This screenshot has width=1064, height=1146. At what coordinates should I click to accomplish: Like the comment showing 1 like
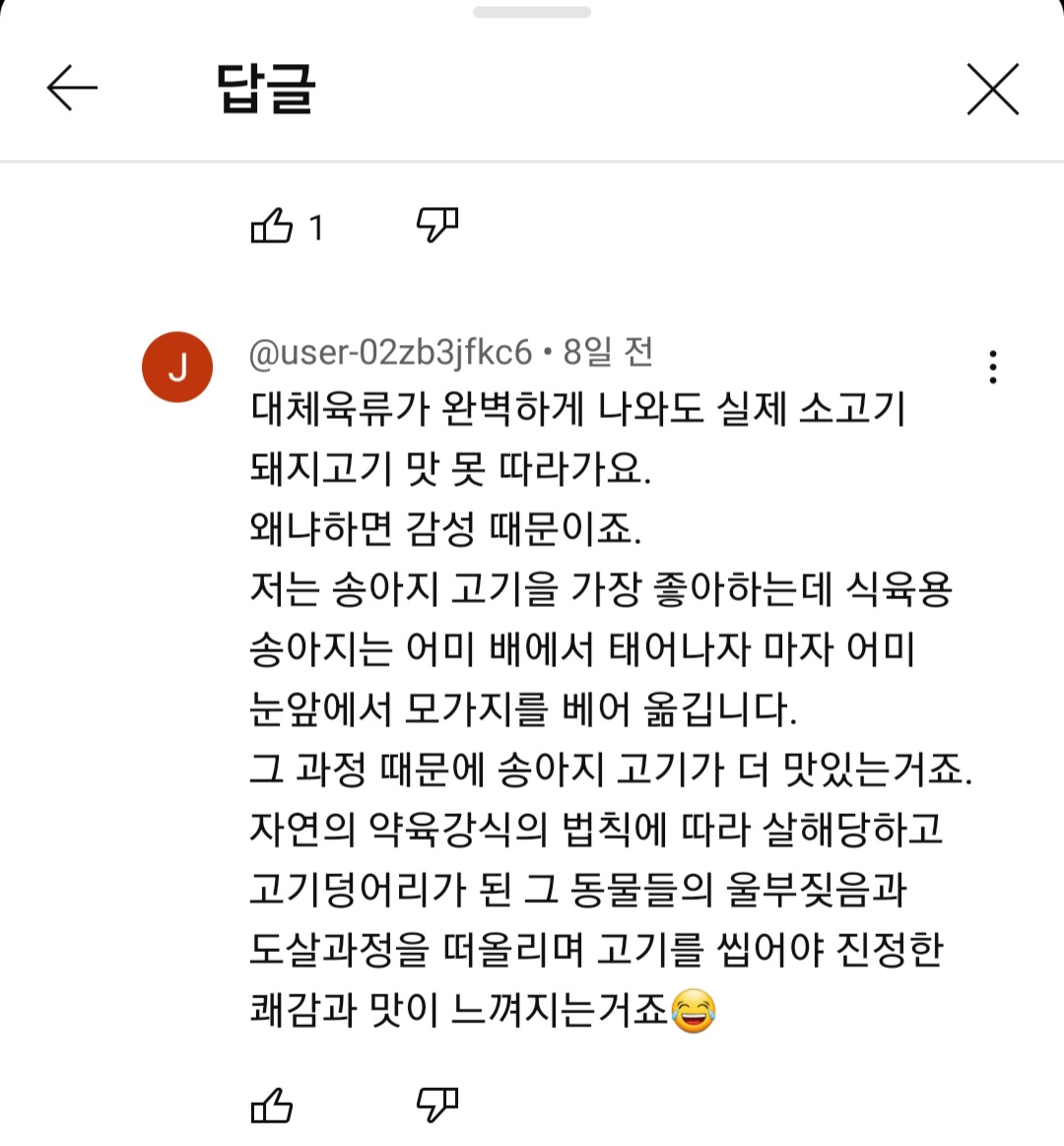[x=272, y=227]
